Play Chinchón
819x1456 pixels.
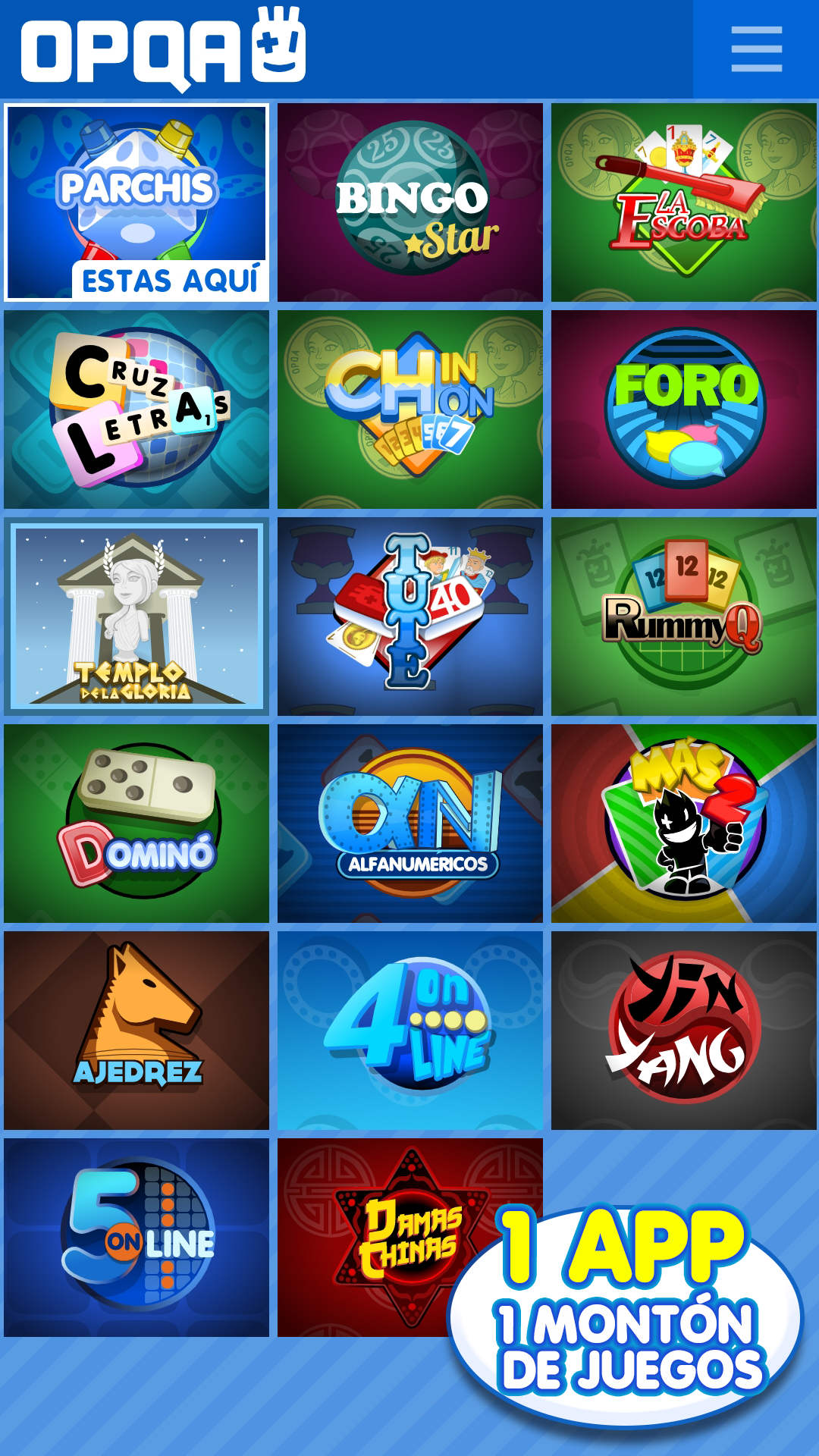[410, 409]
